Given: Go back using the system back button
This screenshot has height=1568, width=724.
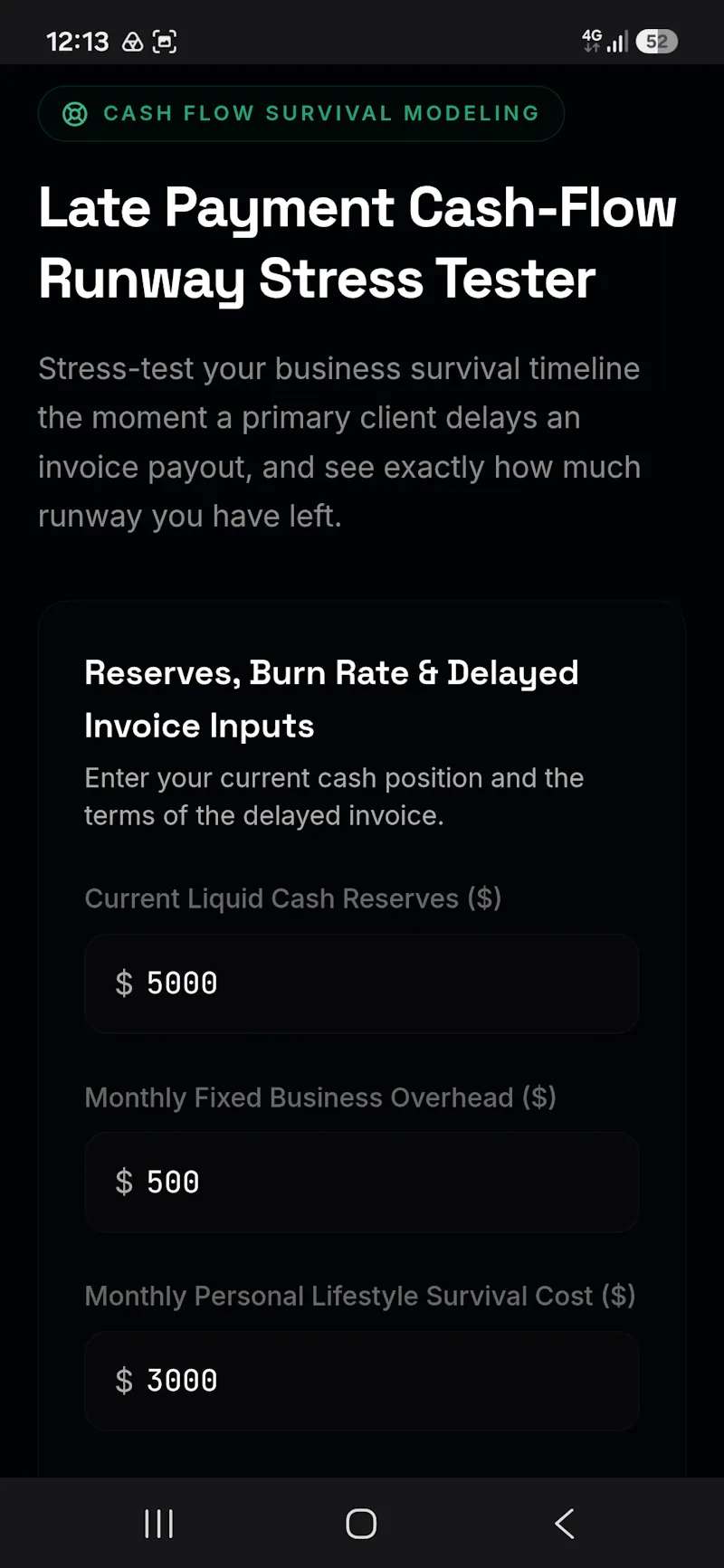Looking at the screenshot, I should (x=565, y=1524).
